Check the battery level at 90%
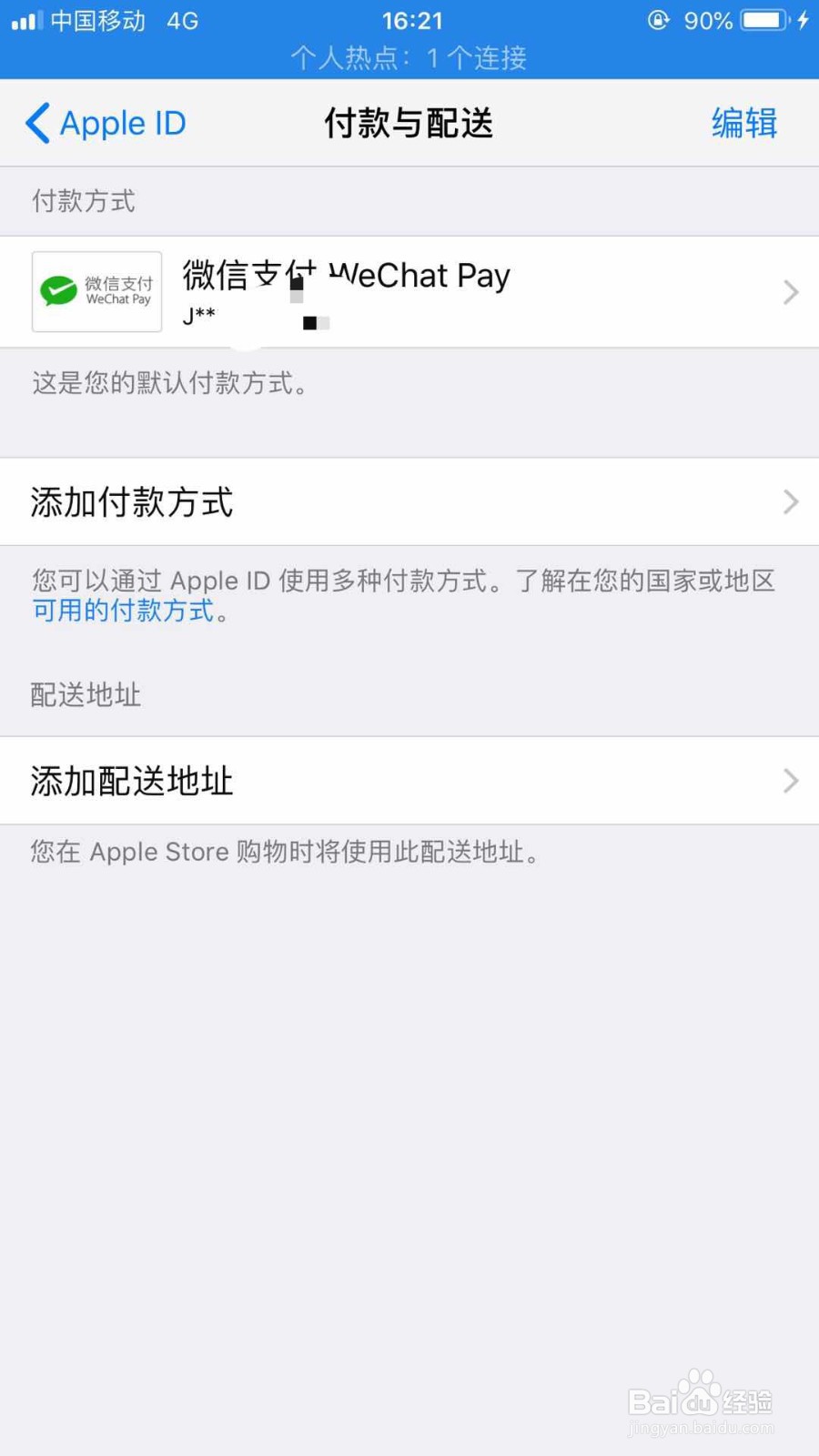The image size is (819, 1456). coord(708,20)
